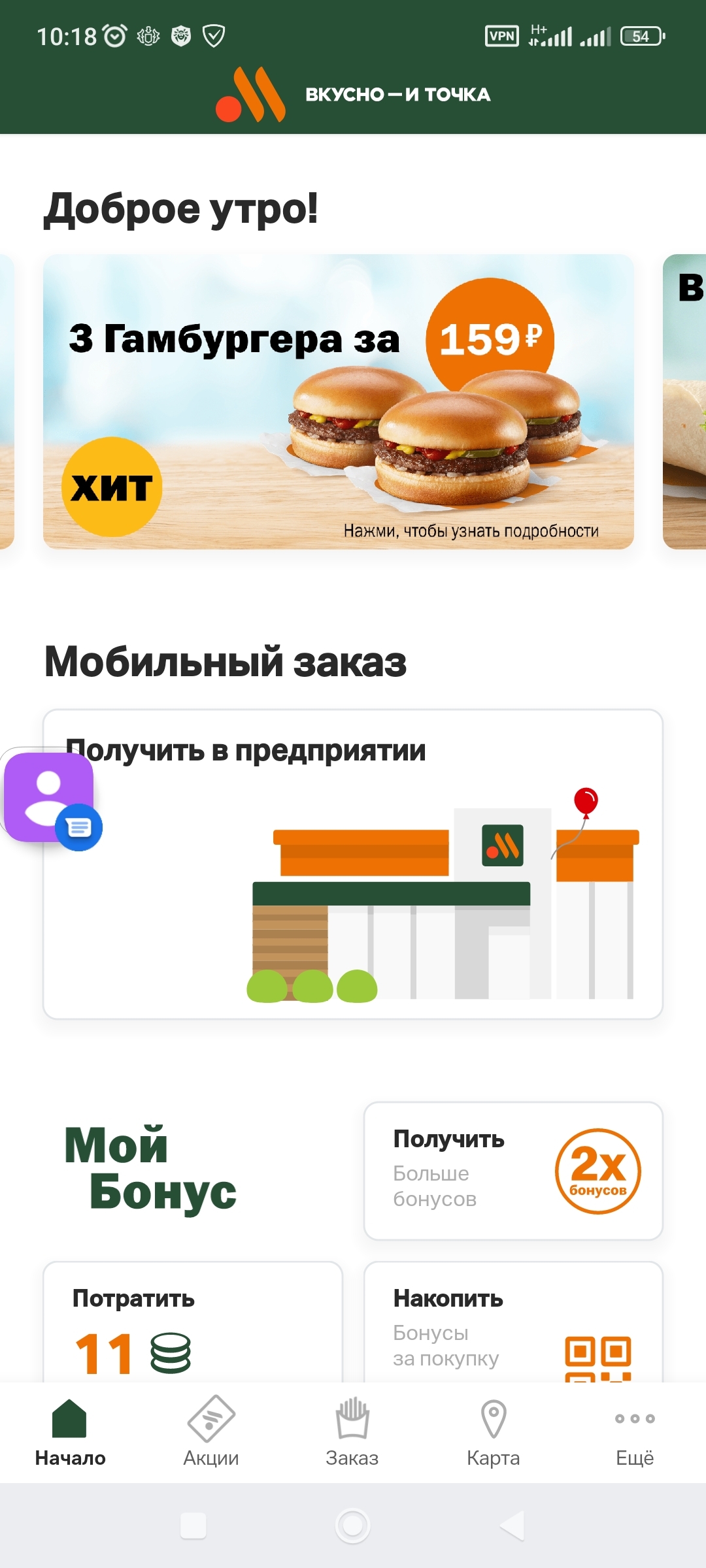Open the Карта tab
The image size is (706, 1568).
494,1431
